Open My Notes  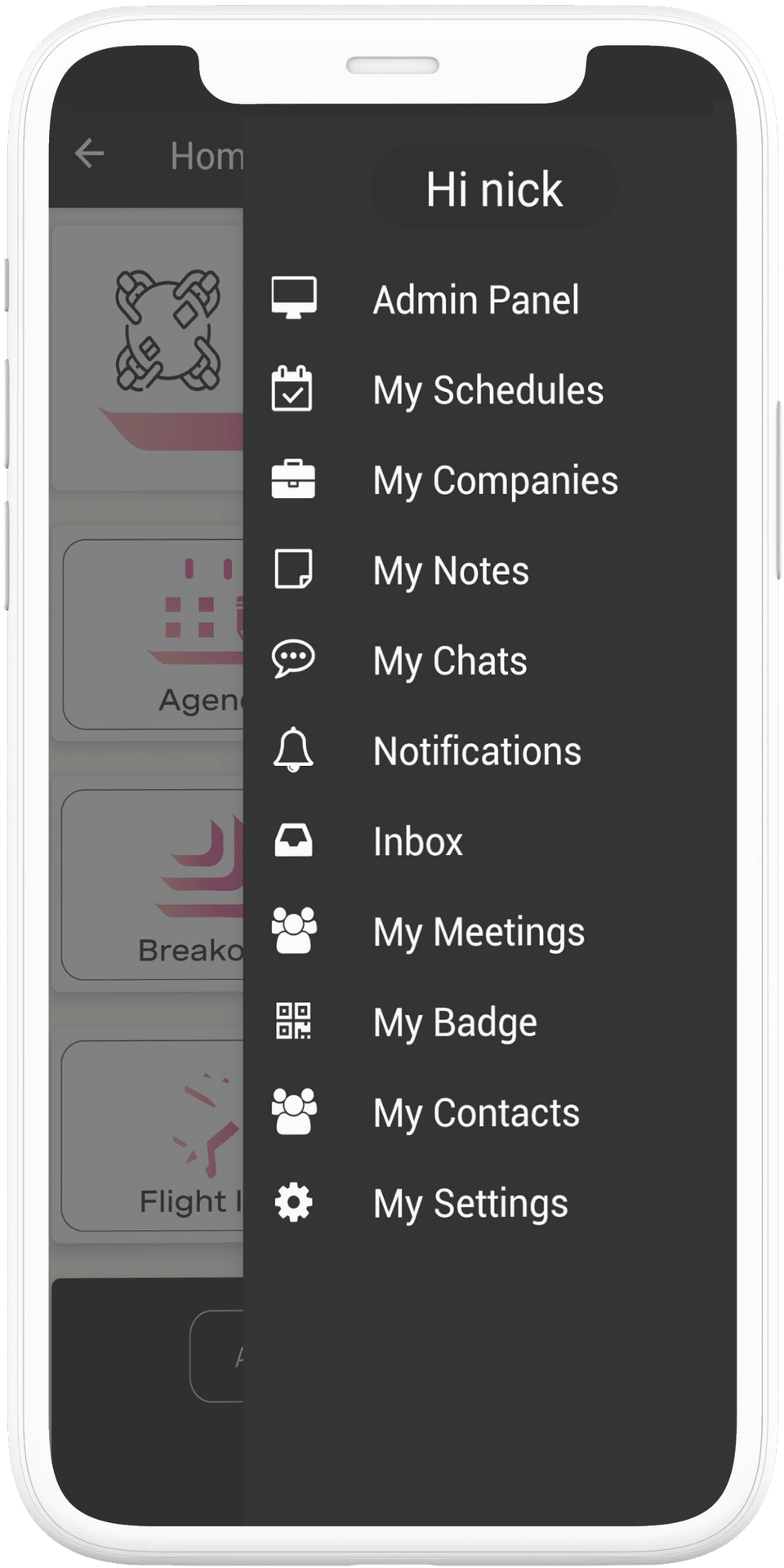point(451,570)
